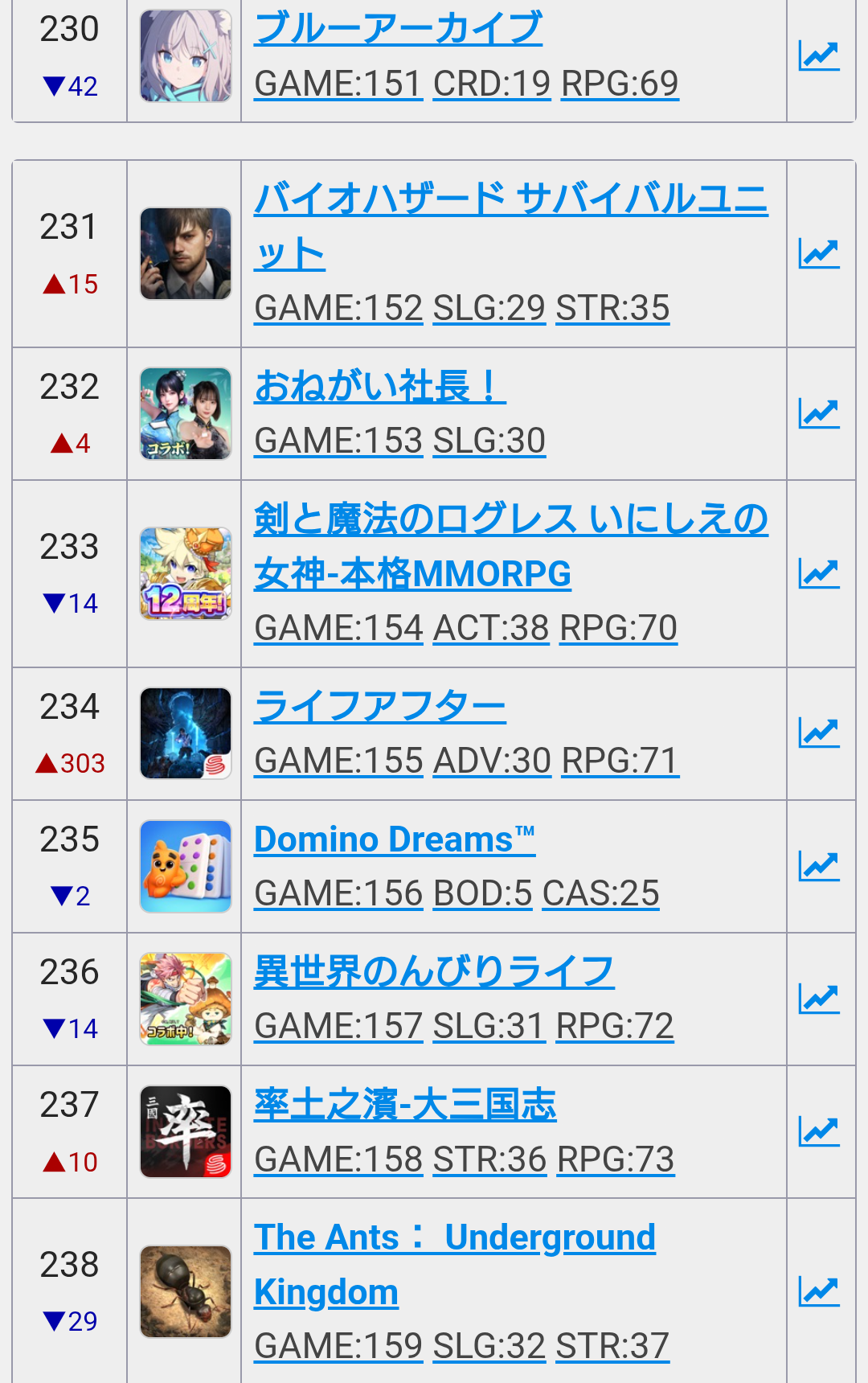Image resolution: width=868 pixels, height=1383 pixels.
Task: Open the おねがい社長！ app link
Action: 379,387
